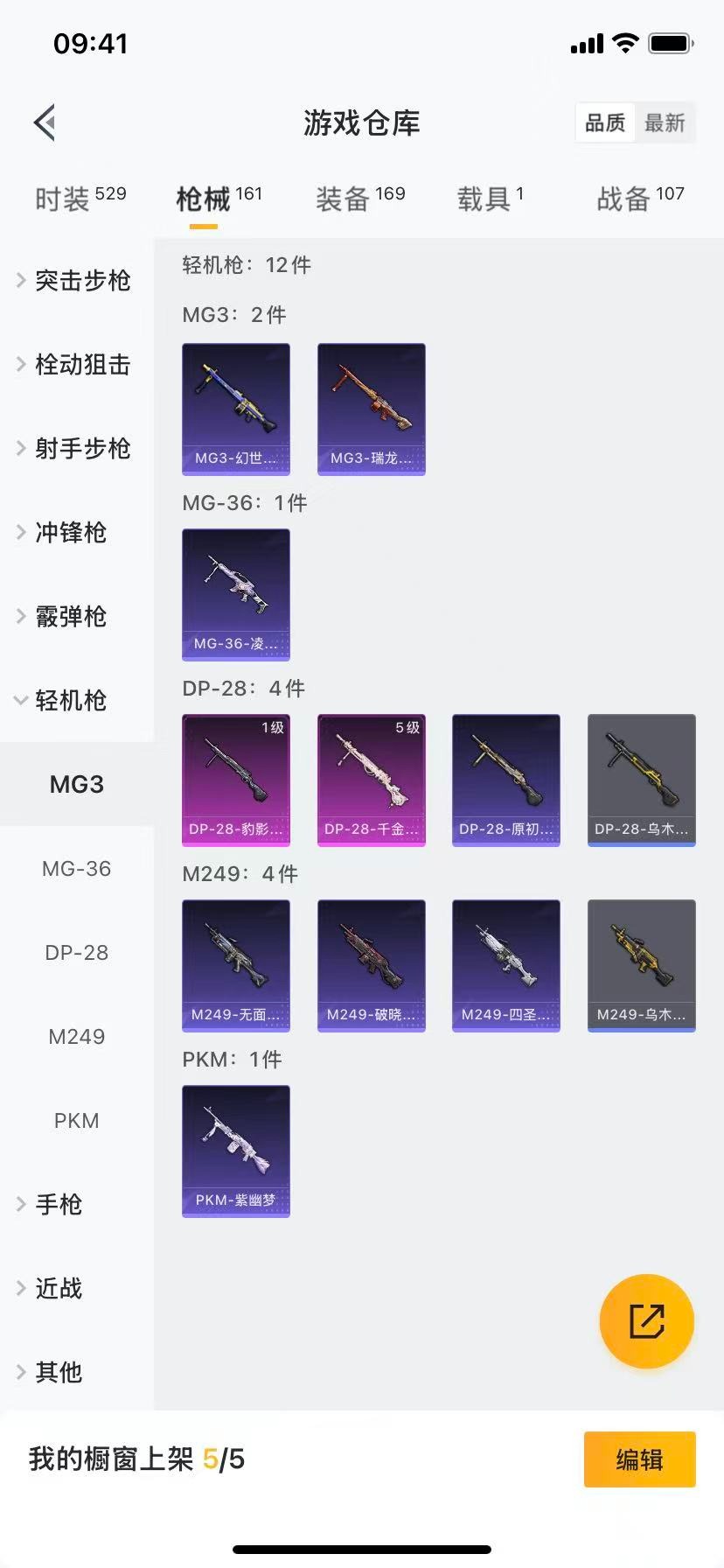Viewport: 724px width, 1568px height.
Task: Open the MG3-瑞龙 skin tile
Action: pyautogui.click(x=371, y=409)
